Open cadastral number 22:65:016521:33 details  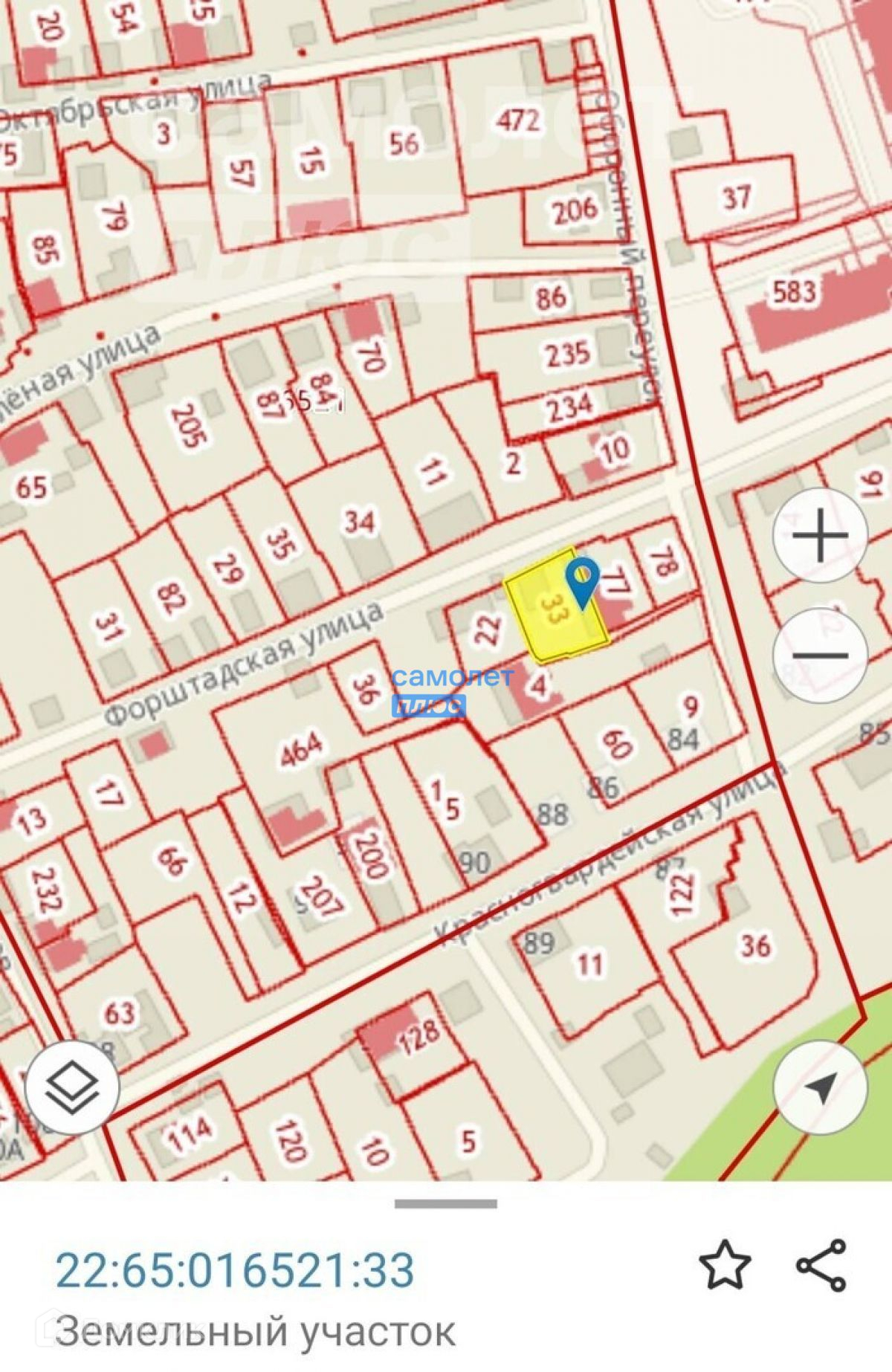[235, 1270]
